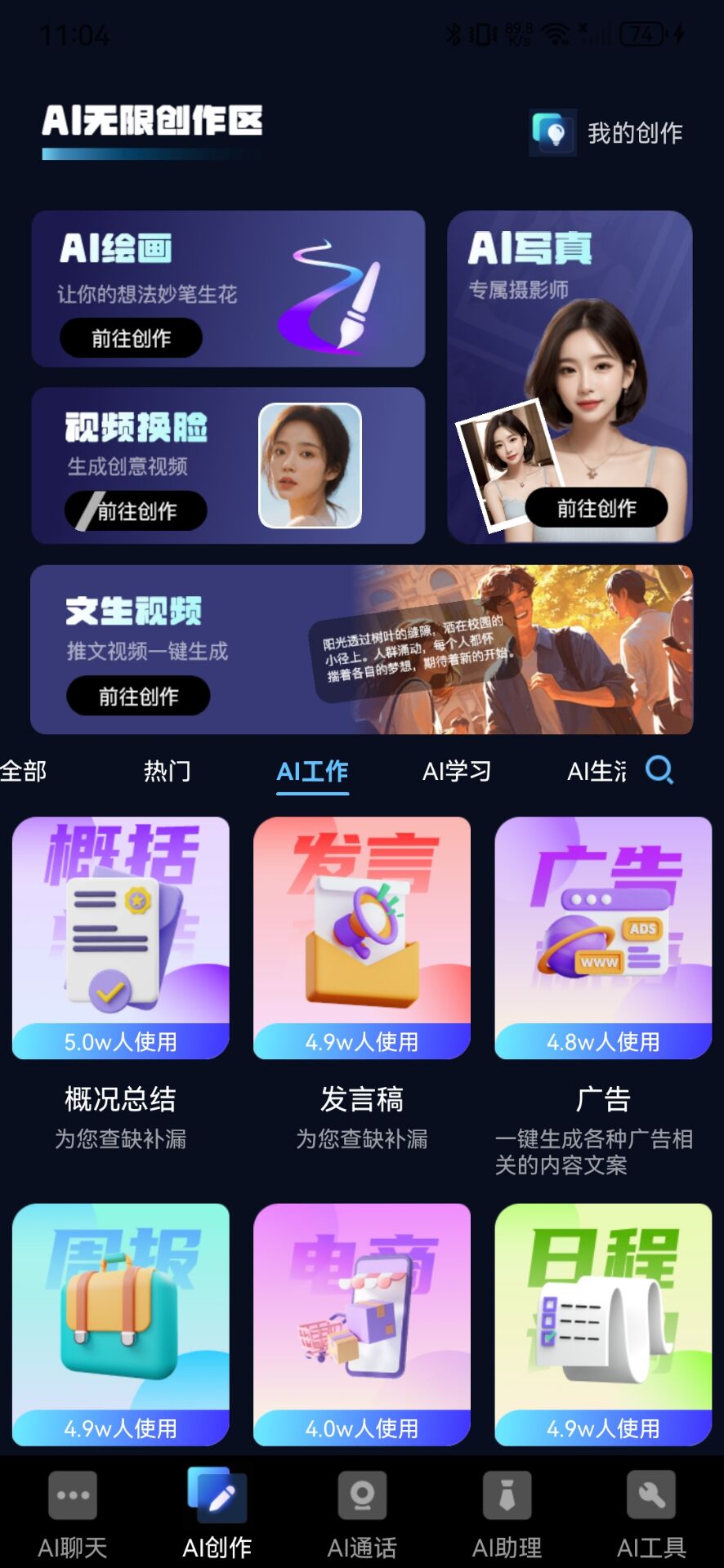Select the AI工作 category tab

point(312,771)
